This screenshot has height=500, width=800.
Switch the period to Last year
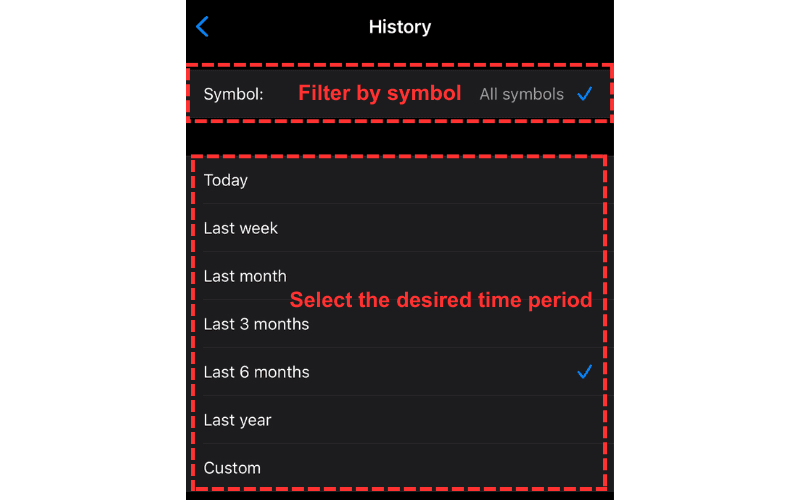(398, 420)
